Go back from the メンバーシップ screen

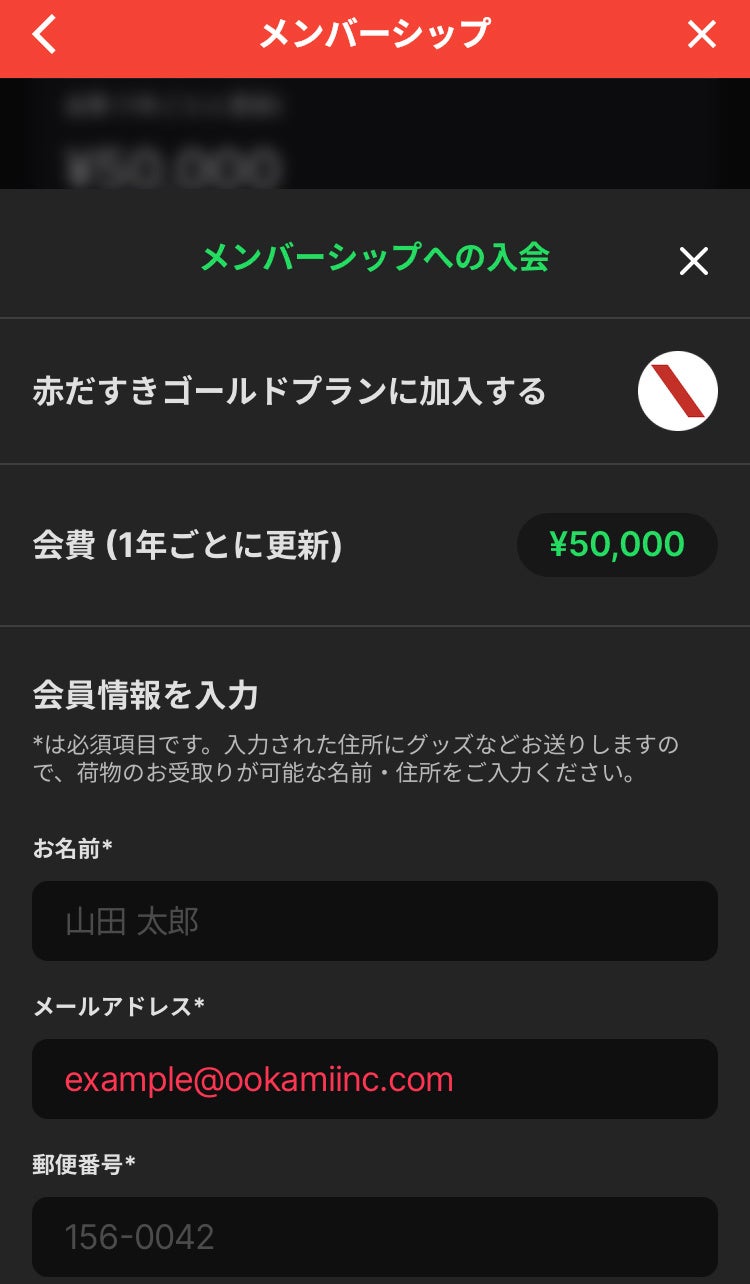pyautogui.click(x=45, y=35)
